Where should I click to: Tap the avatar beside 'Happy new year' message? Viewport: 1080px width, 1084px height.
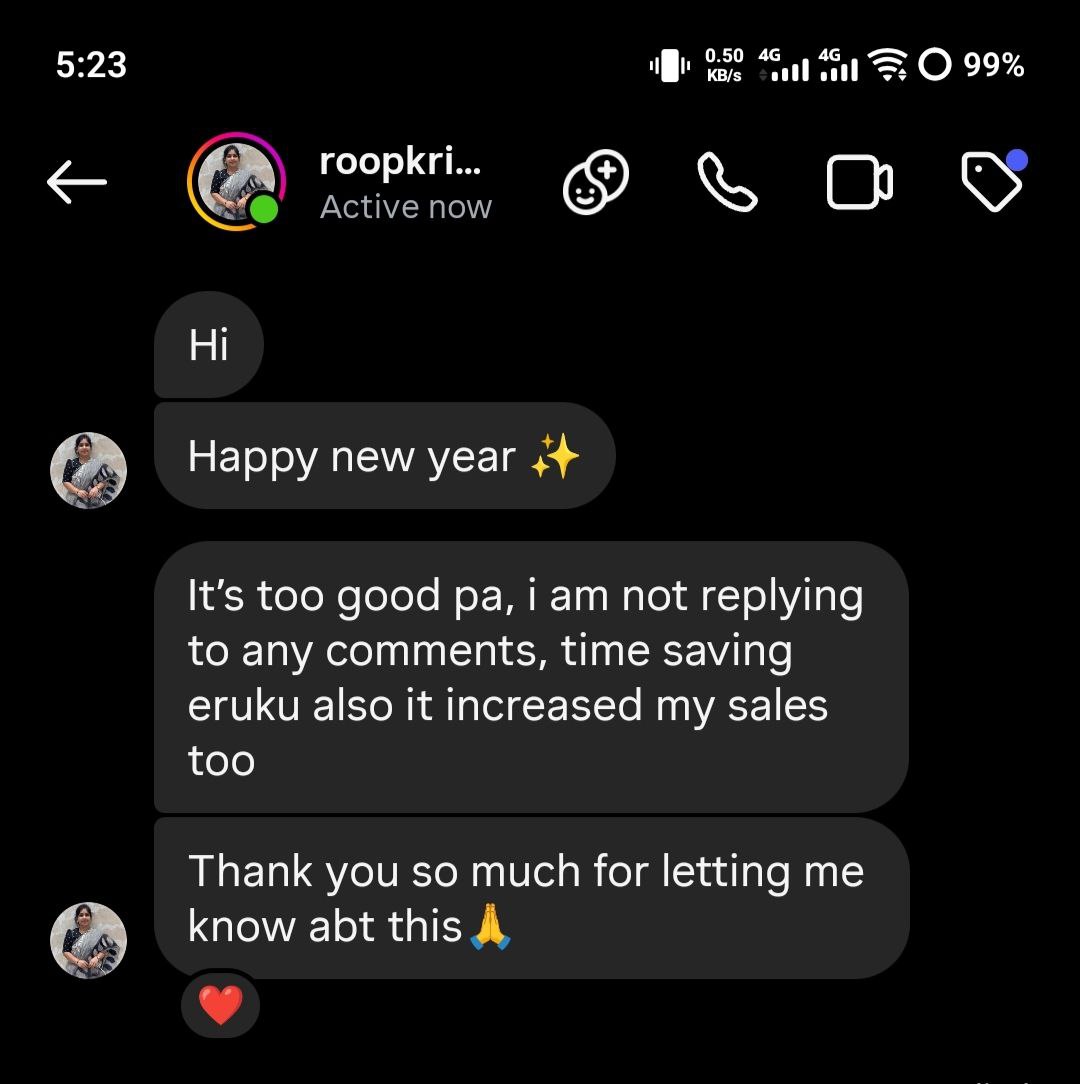[x=88, y=470]
